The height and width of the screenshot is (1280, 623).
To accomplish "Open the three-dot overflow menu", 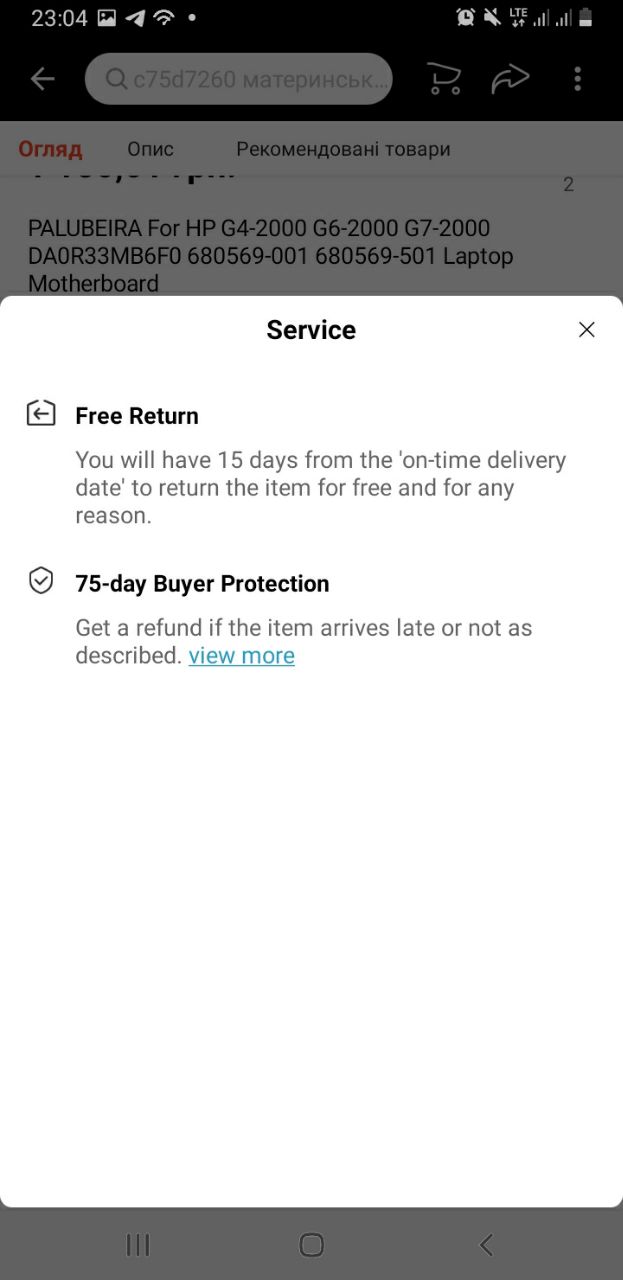I will click(577, 79).
